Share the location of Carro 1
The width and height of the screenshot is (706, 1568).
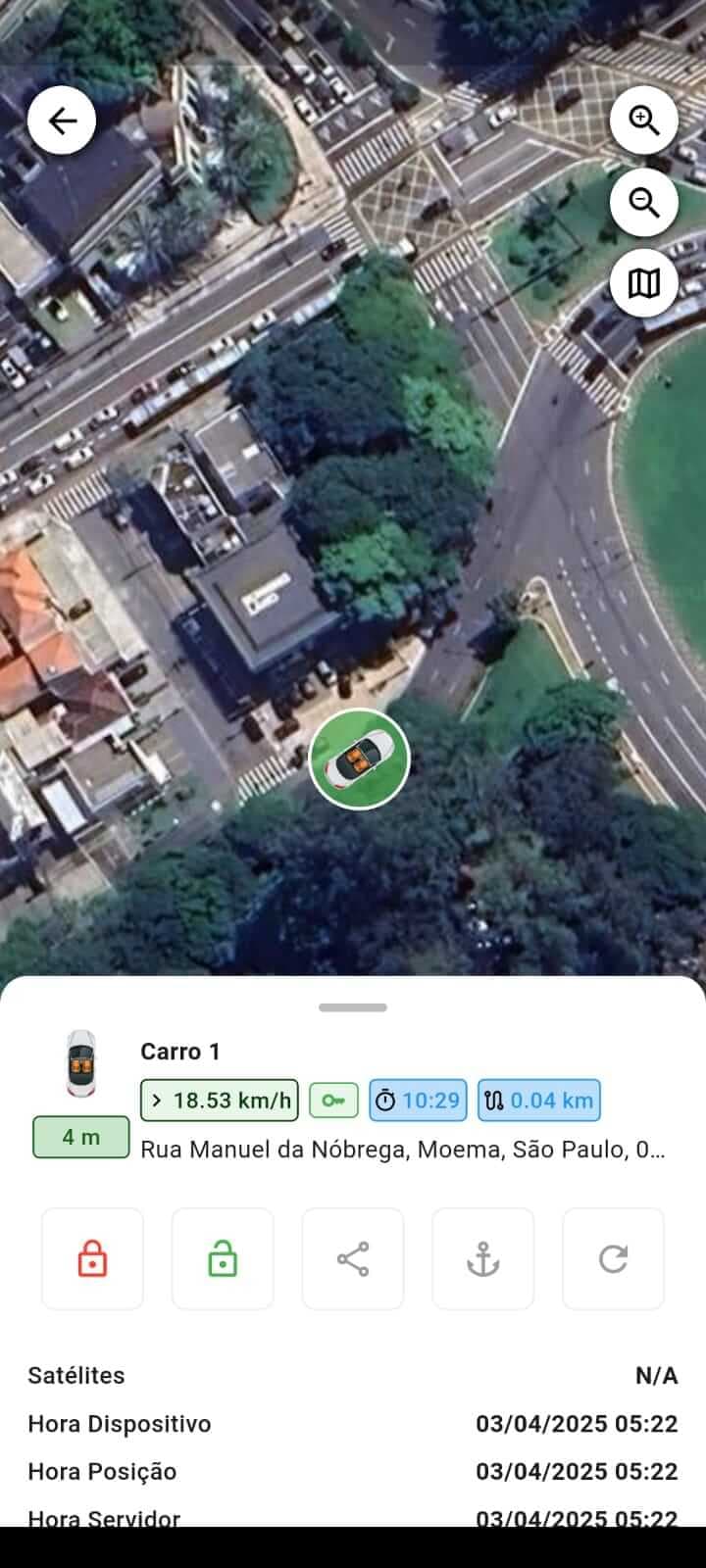pyautogui.click(x=353, y=1258)
